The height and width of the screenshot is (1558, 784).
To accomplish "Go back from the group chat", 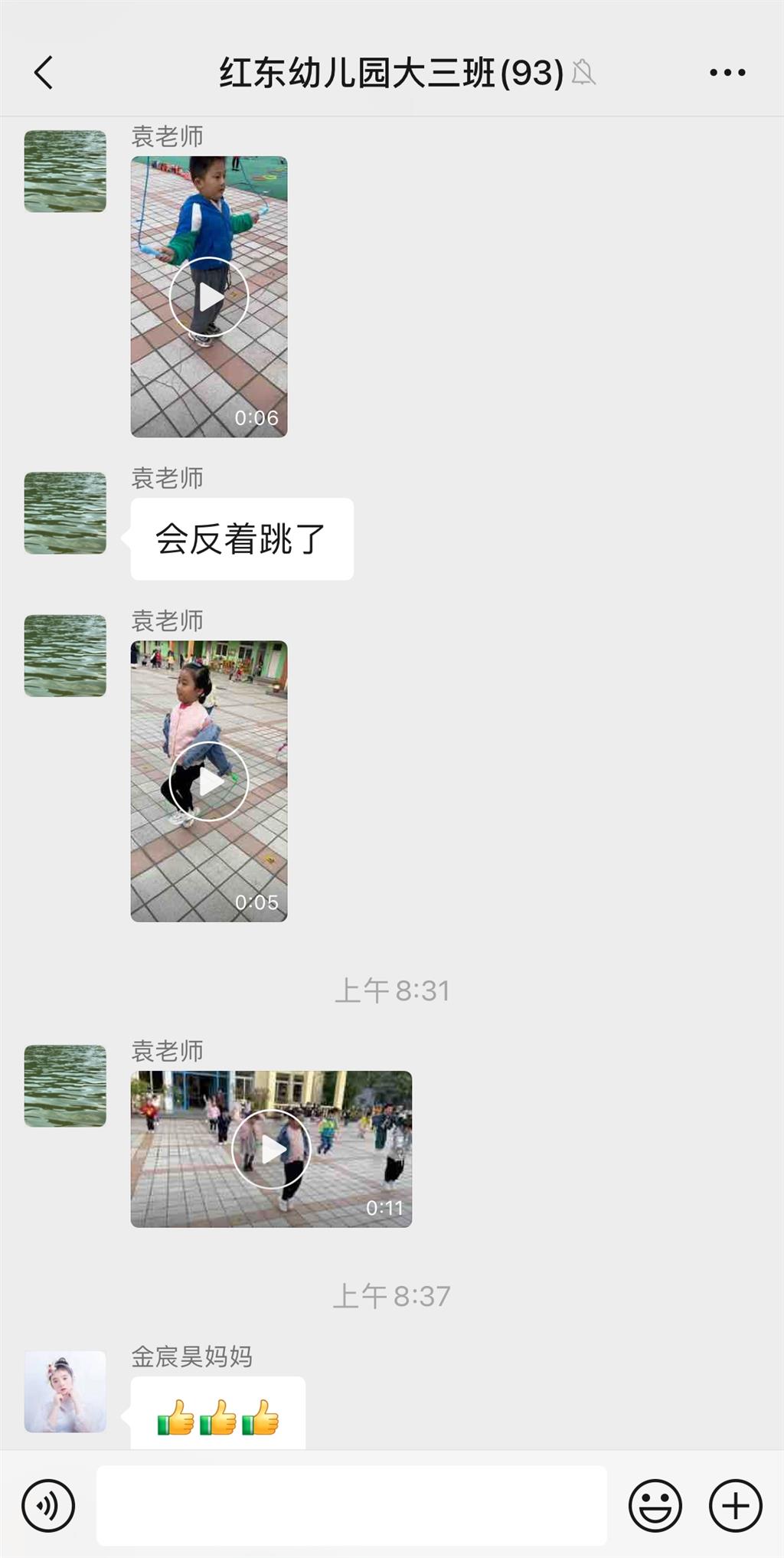I will [44, 74].
